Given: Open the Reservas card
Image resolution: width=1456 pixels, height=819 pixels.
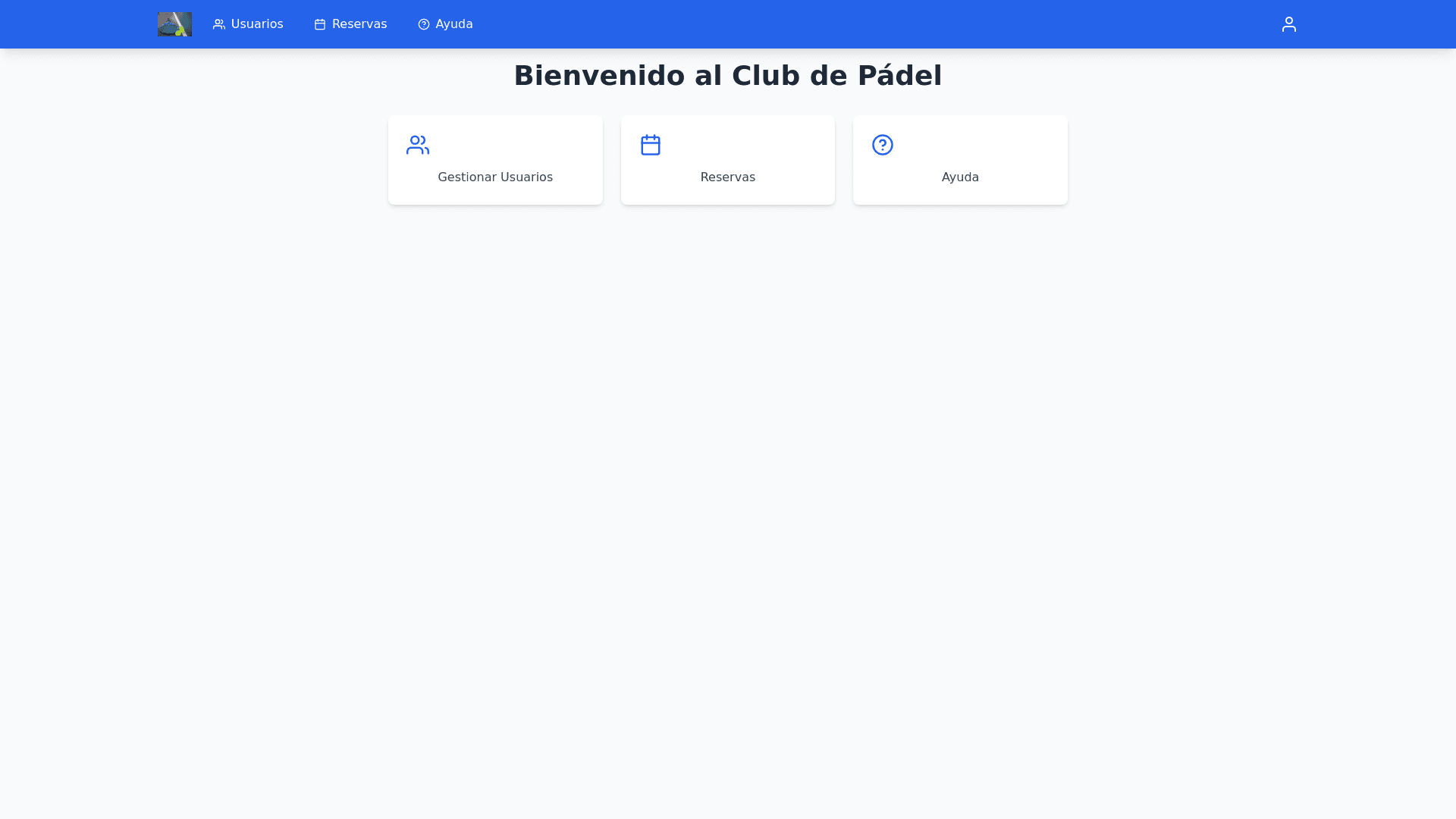Looking at the screenshot, I should (x=727, y=160).
